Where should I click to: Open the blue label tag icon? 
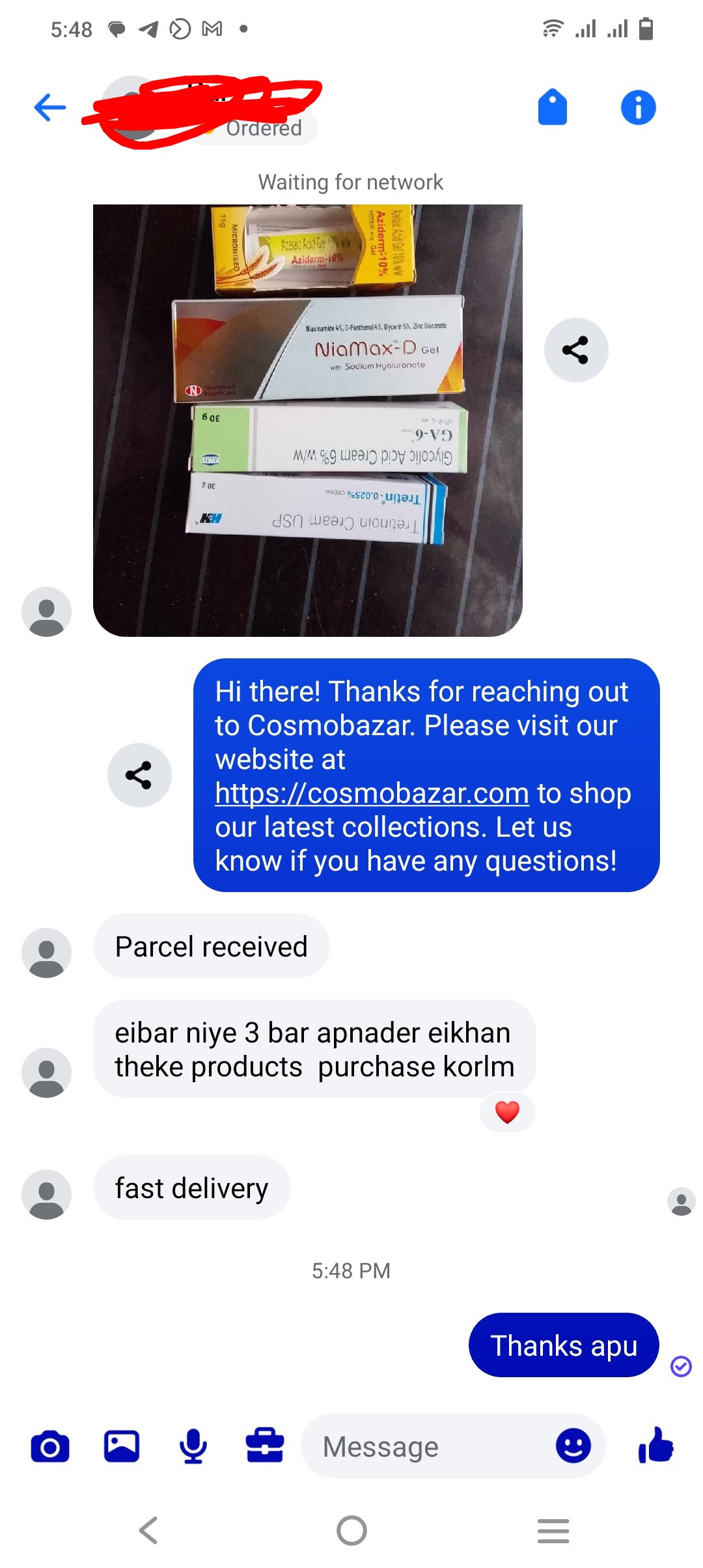pos(552,107)
